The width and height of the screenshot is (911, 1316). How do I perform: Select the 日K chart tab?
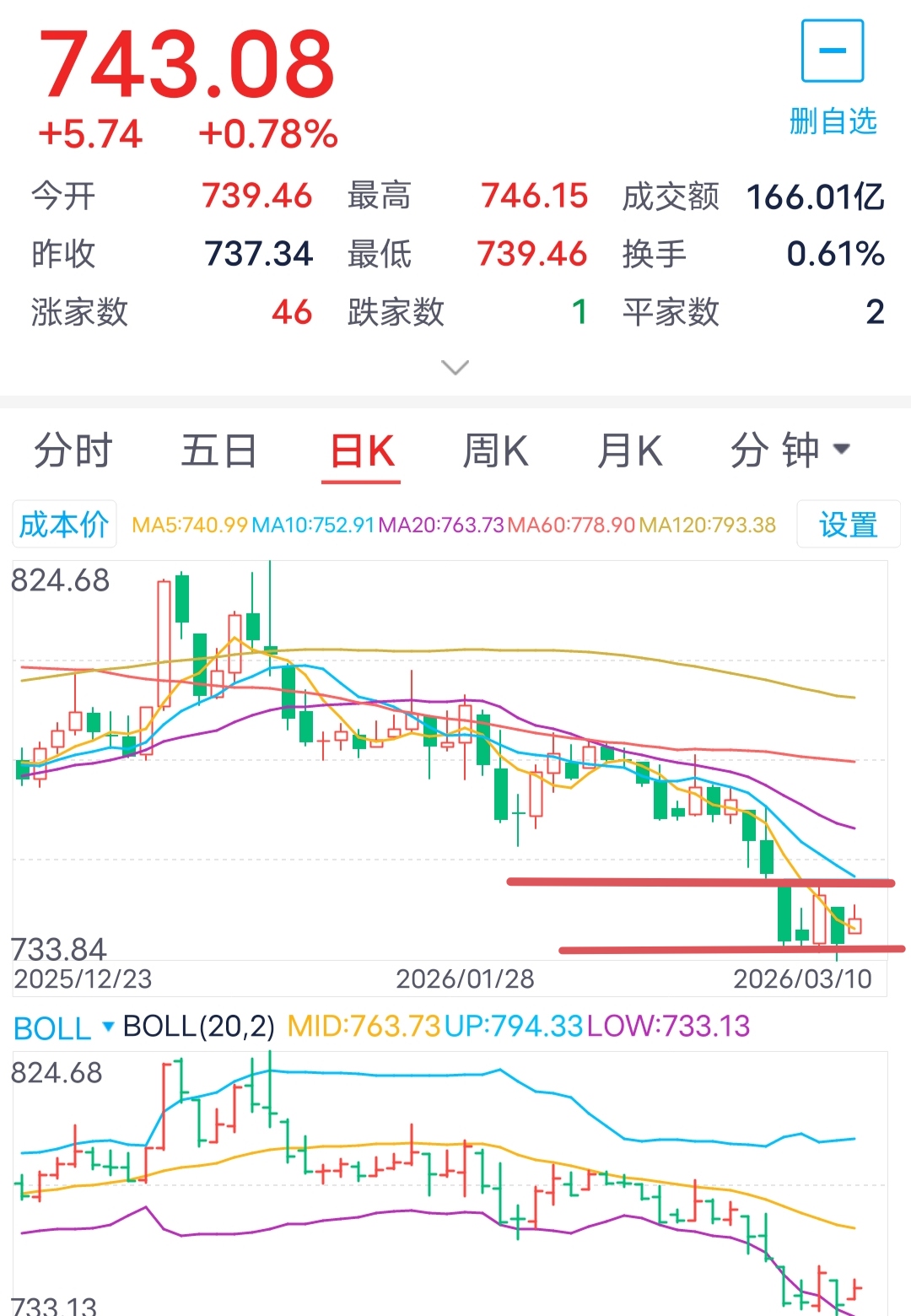(361, 451)
